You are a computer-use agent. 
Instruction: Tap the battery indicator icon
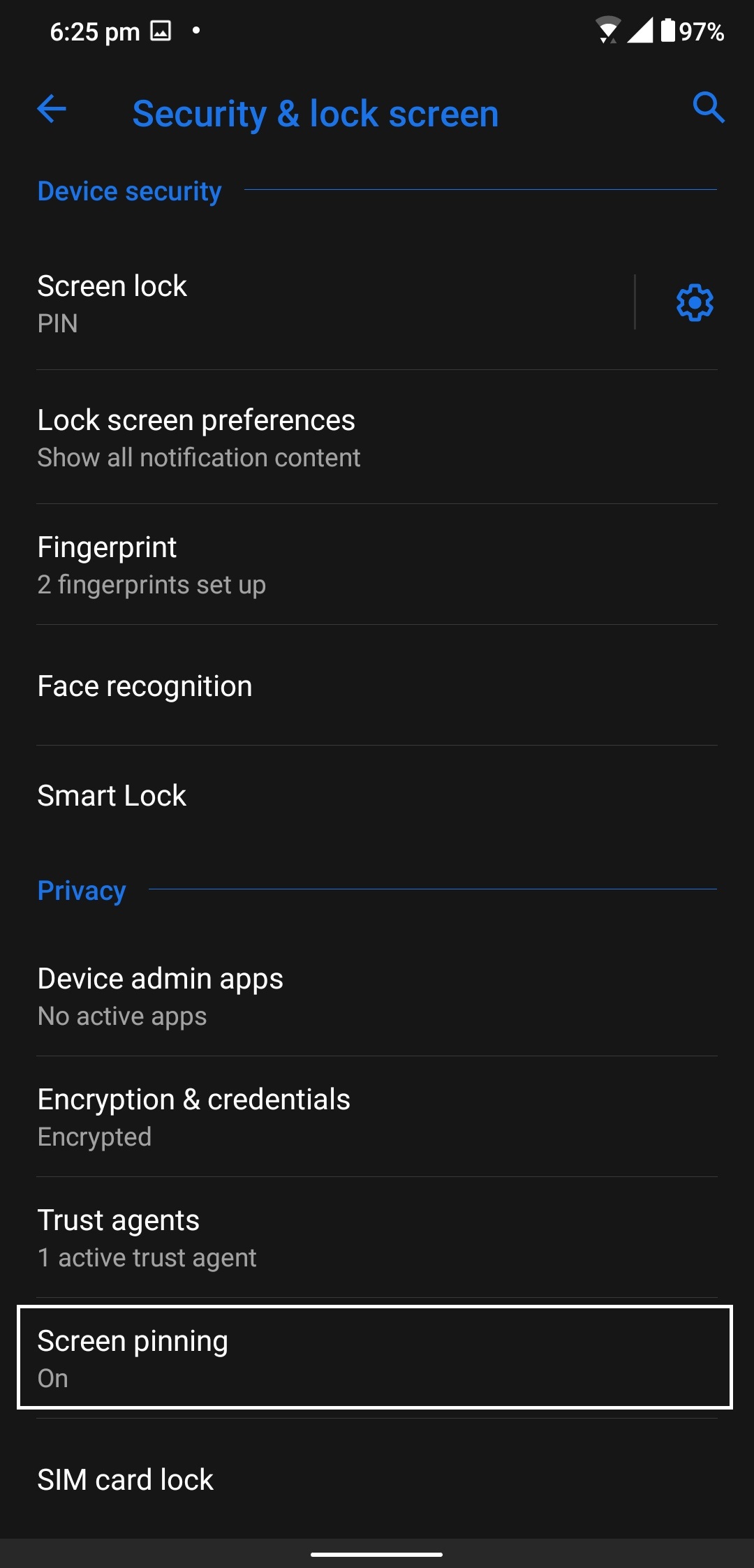point(667,29)
